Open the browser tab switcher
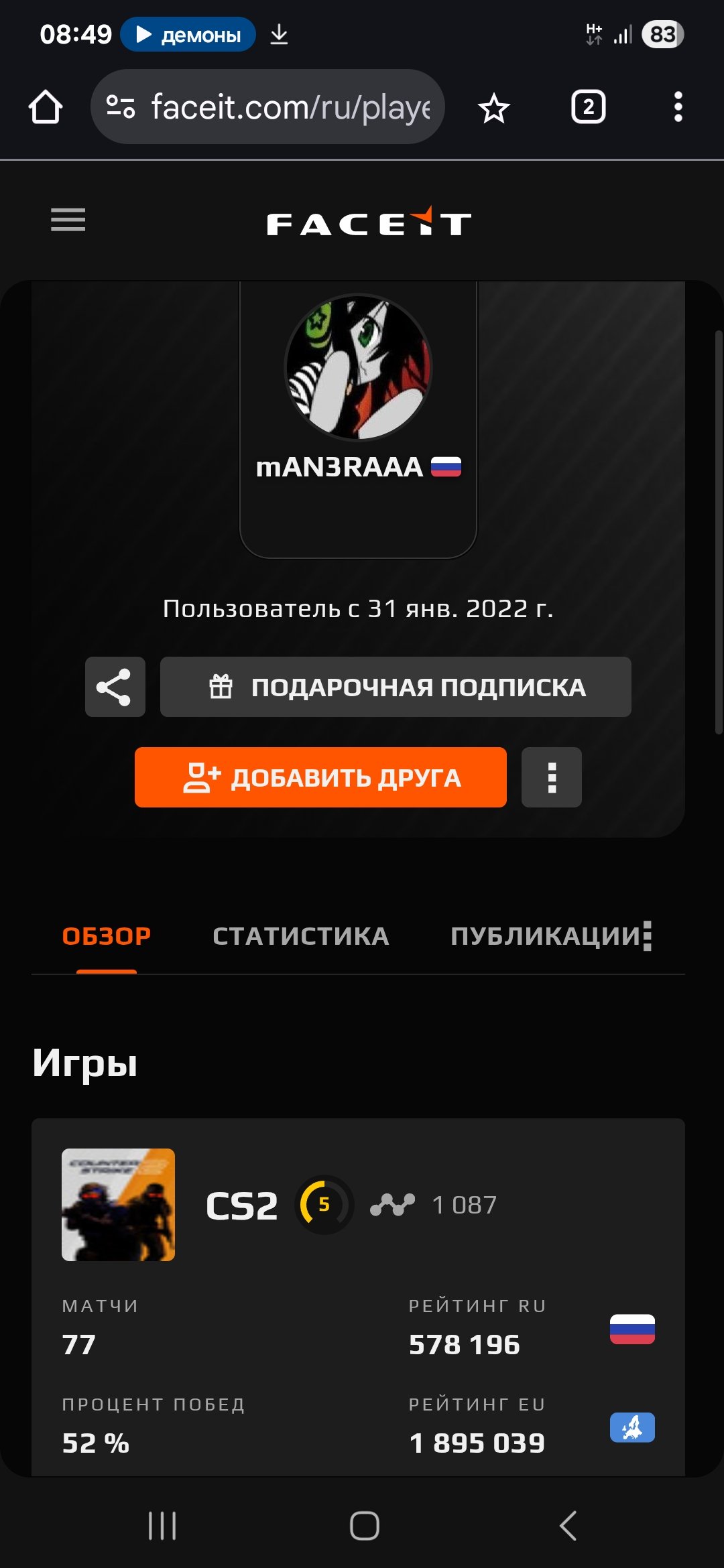The height and width of the screenshot is (1568, 724). coord(588,107)
